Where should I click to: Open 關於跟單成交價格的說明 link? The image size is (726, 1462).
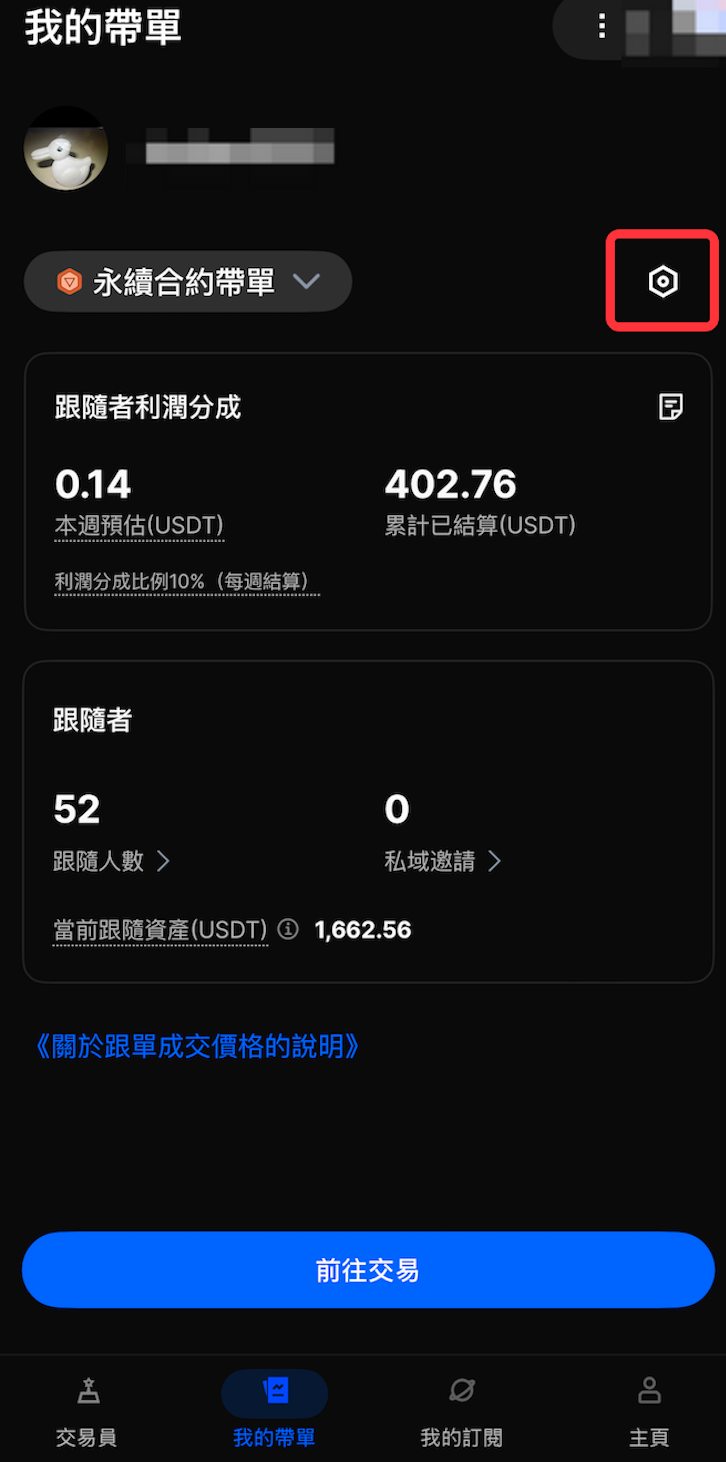pos(197,1047)
